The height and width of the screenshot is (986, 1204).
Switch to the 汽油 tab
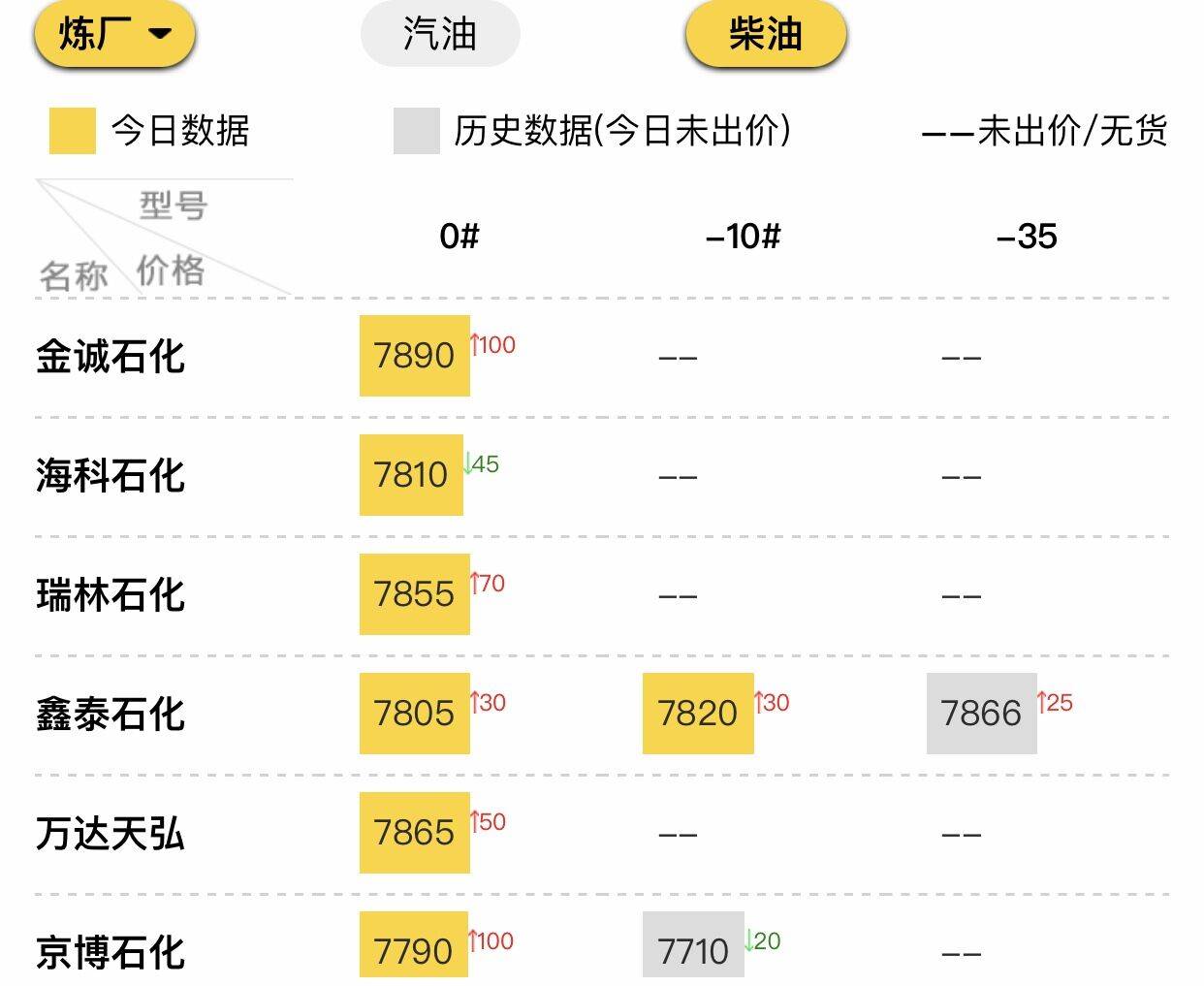click(440, 35)
